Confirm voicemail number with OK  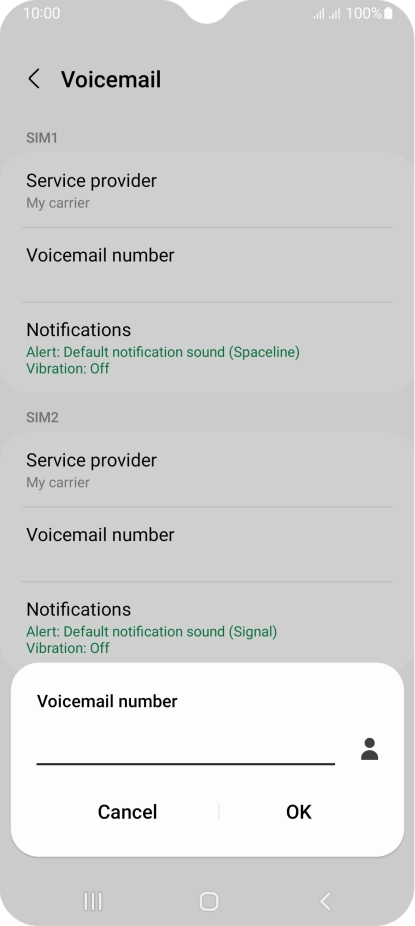coord(299,811)
